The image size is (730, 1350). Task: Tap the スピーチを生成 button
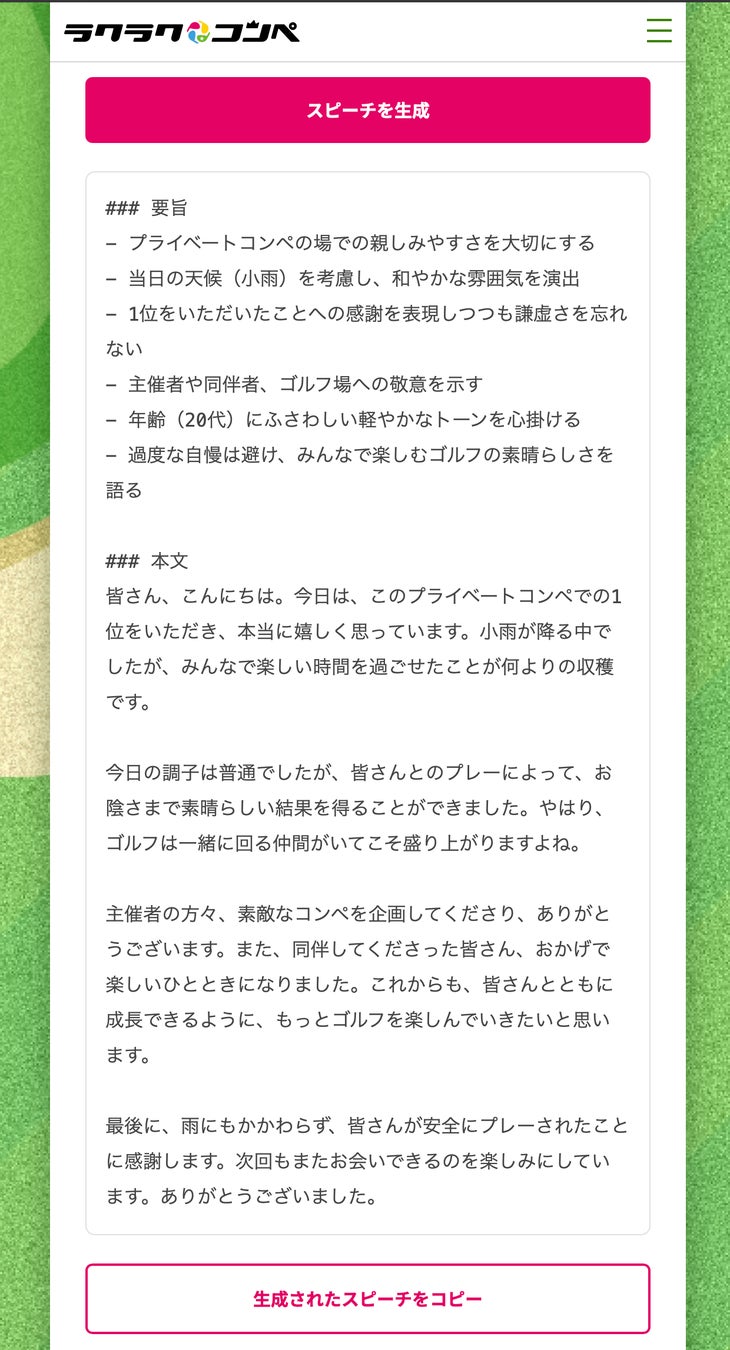[x=367, y=110]
